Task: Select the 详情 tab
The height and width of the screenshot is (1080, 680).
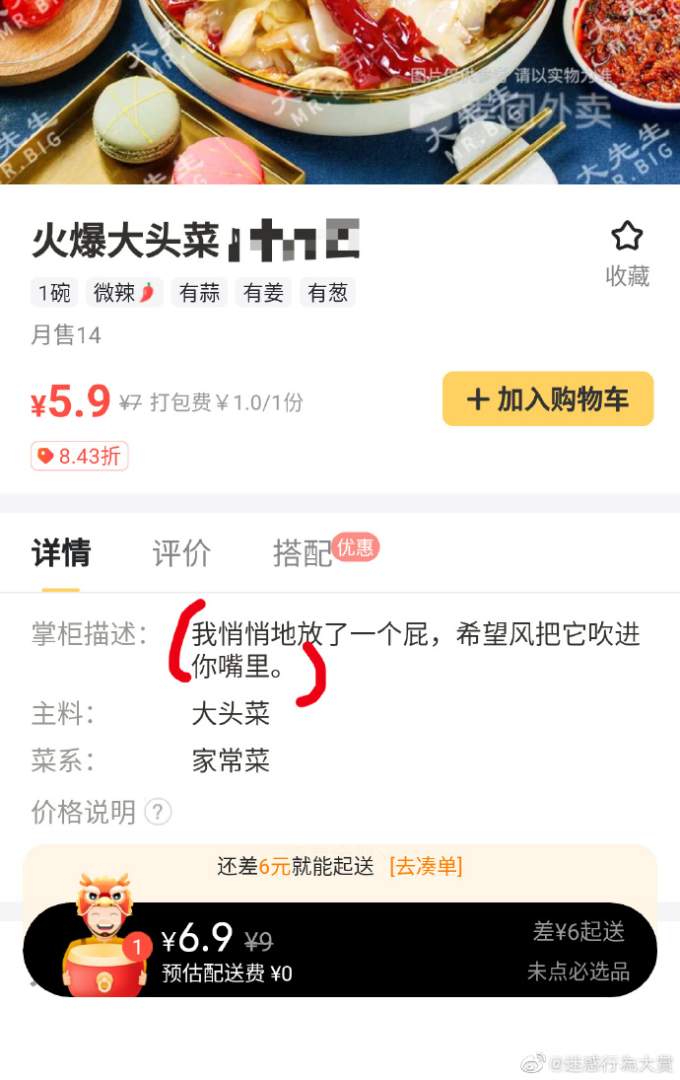Action: [x=61, y=553]
